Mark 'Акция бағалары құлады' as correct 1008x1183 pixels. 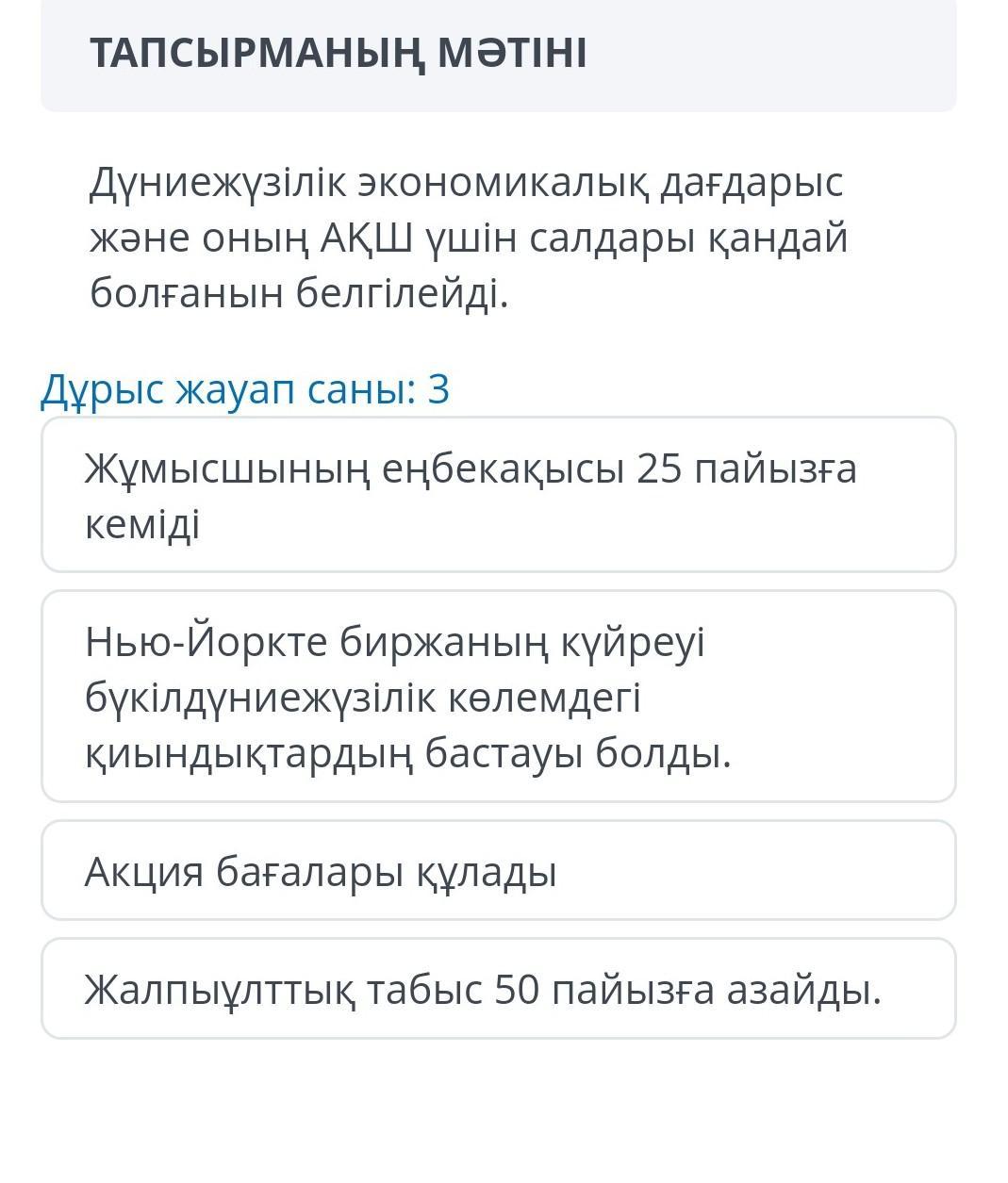(x=498, y=870)
